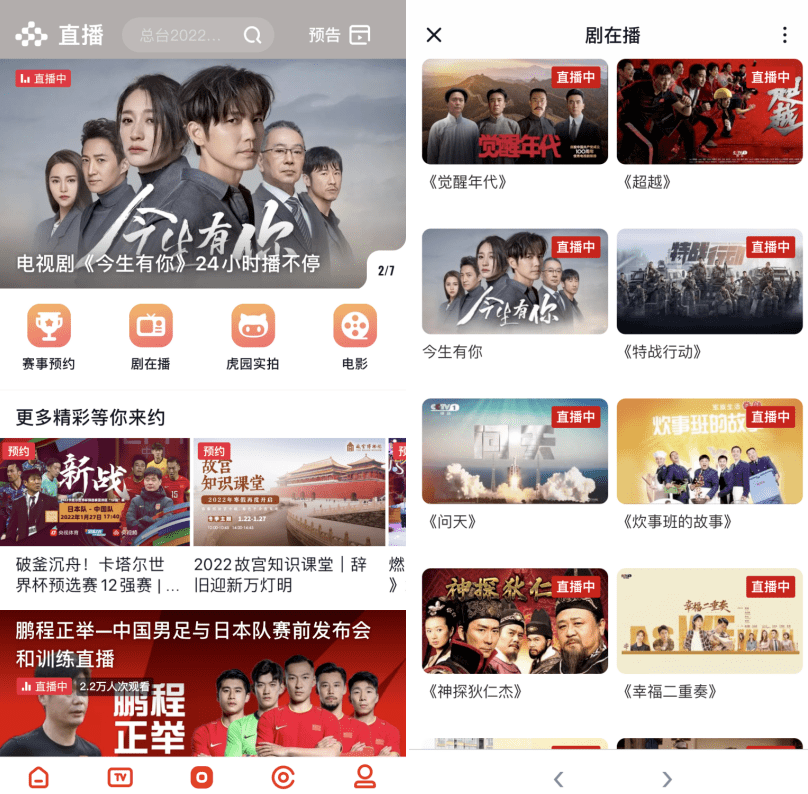Open the 预告 schedule icon

(x=359, y=35)
